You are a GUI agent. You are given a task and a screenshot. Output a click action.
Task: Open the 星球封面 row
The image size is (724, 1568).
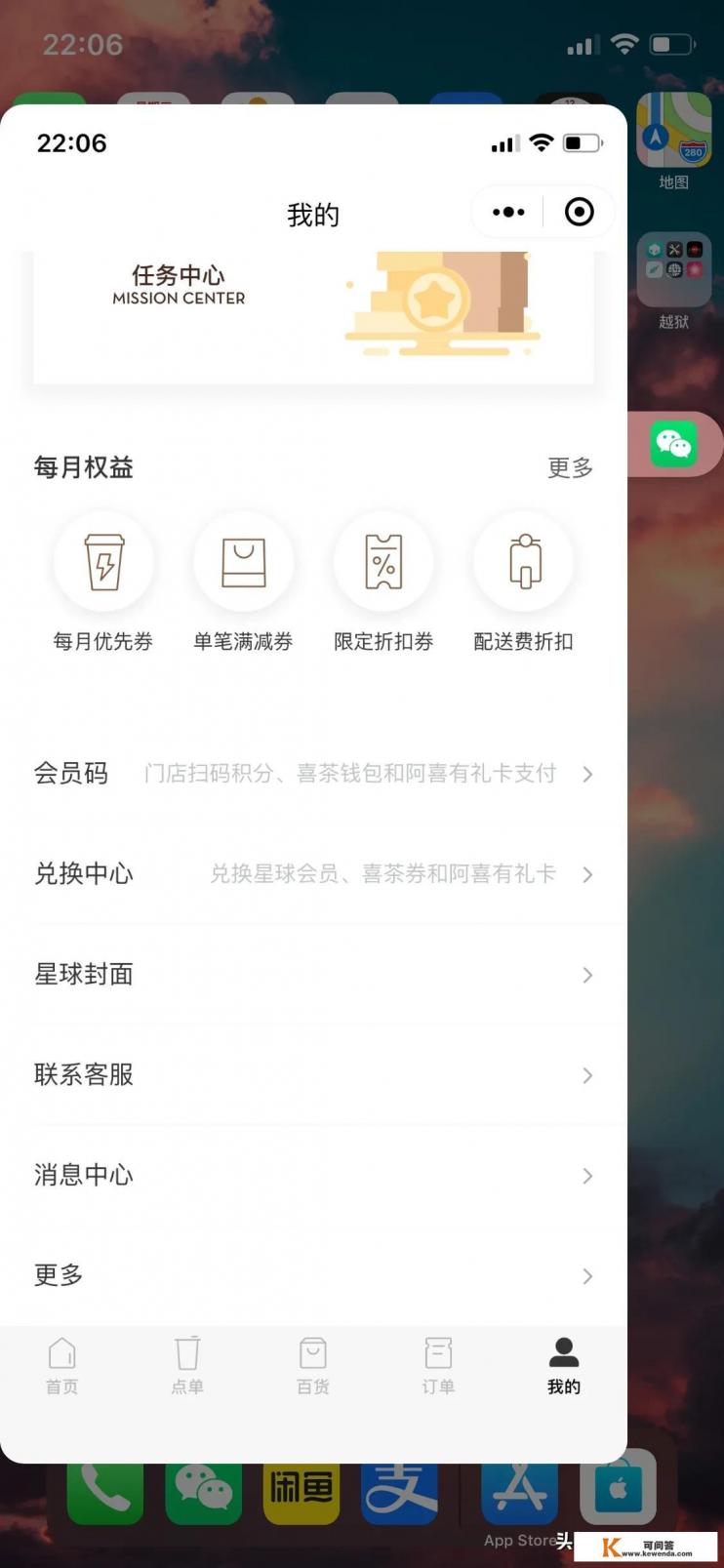tap(313, 975)
